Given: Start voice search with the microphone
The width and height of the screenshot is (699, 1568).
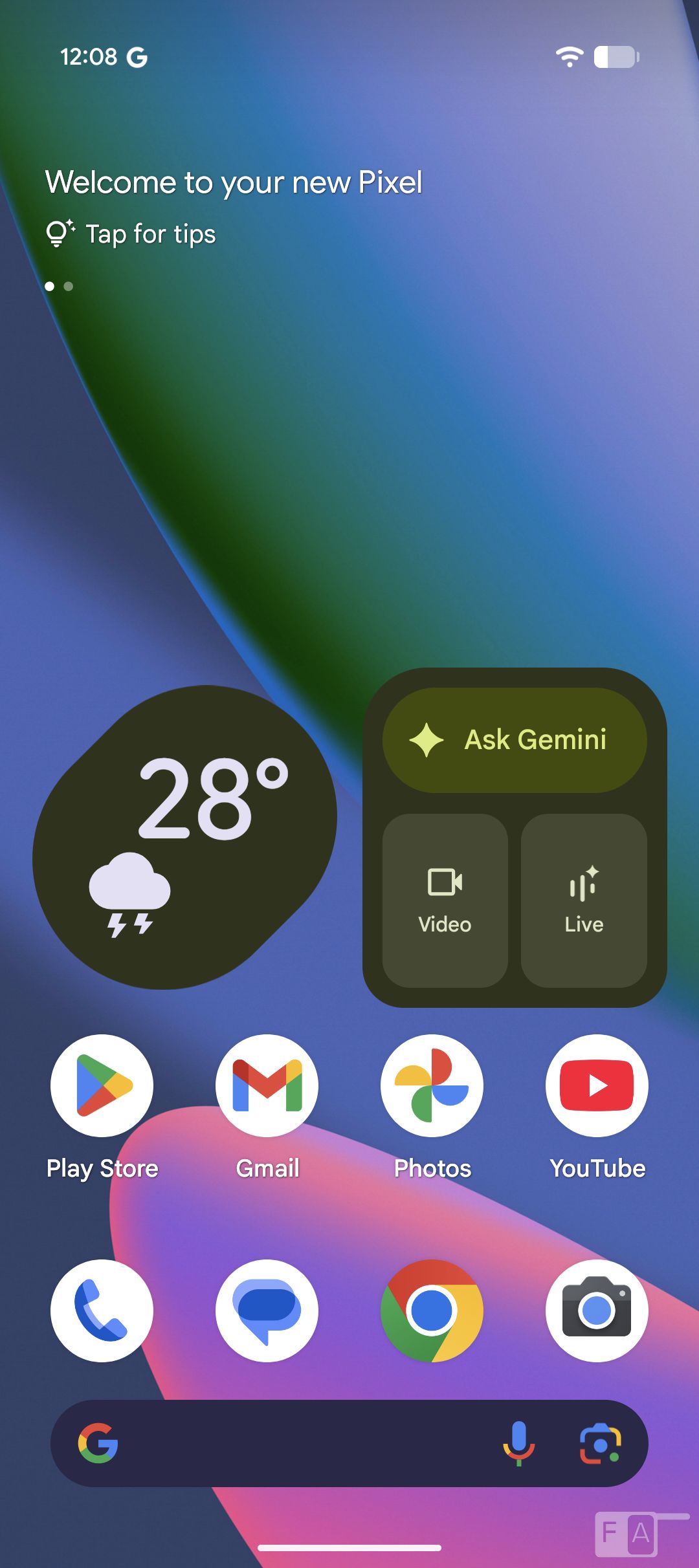Looking at the screenshot, I should tap(518, 1443).
